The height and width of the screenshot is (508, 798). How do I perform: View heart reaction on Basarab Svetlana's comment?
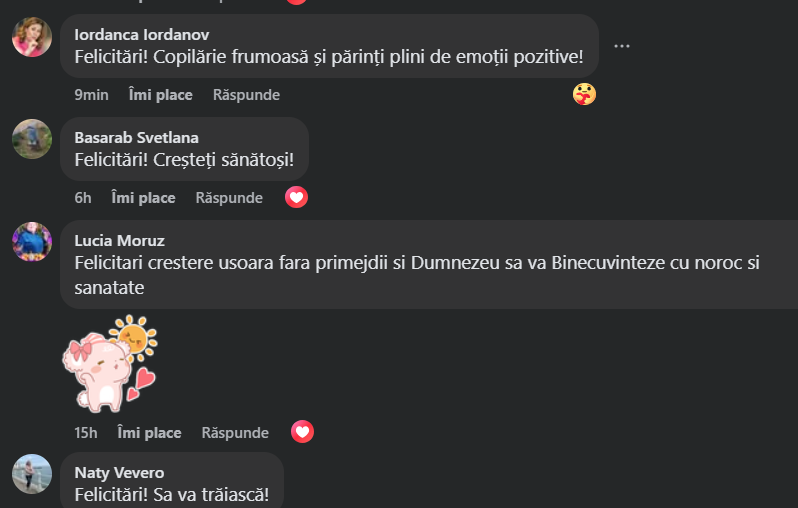tap(296, 197)
